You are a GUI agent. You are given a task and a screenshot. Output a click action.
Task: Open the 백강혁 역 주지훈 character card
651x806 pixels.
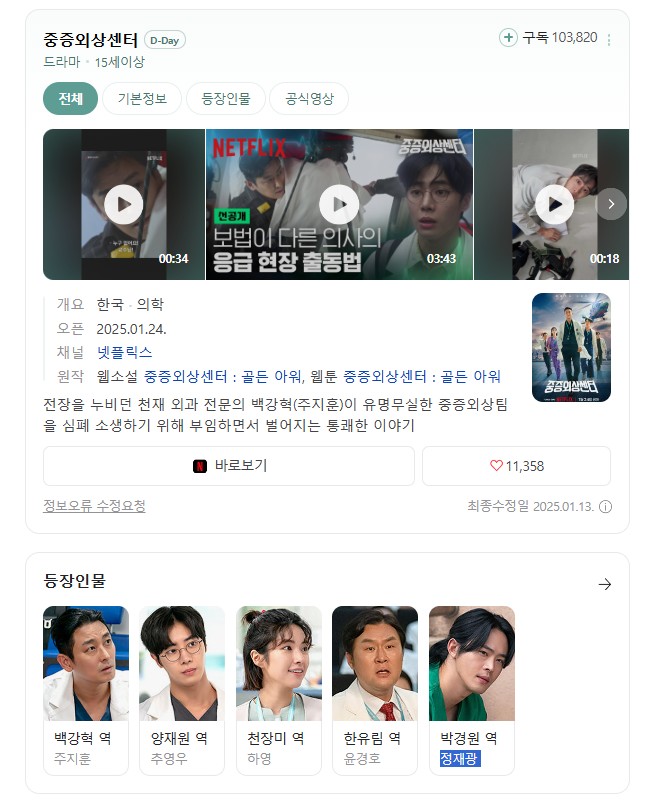pos(86,690)
